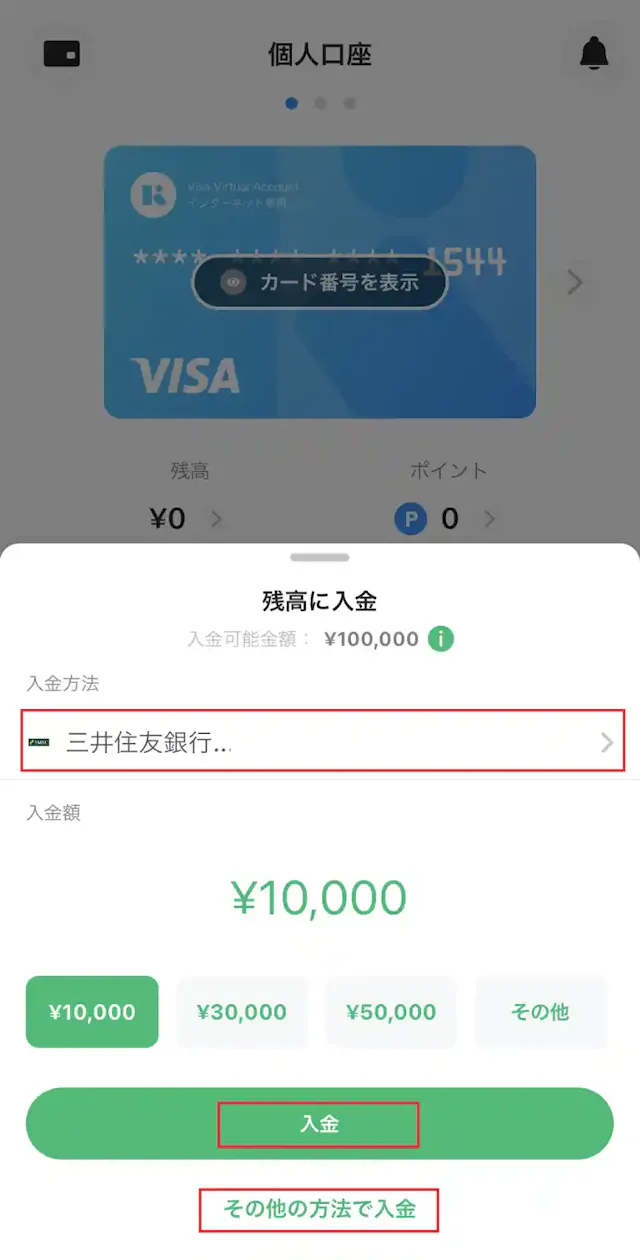The image size is (640, 1260).
Task: Select the ¥10,000 amount chip
Action: coord(92,1012)
